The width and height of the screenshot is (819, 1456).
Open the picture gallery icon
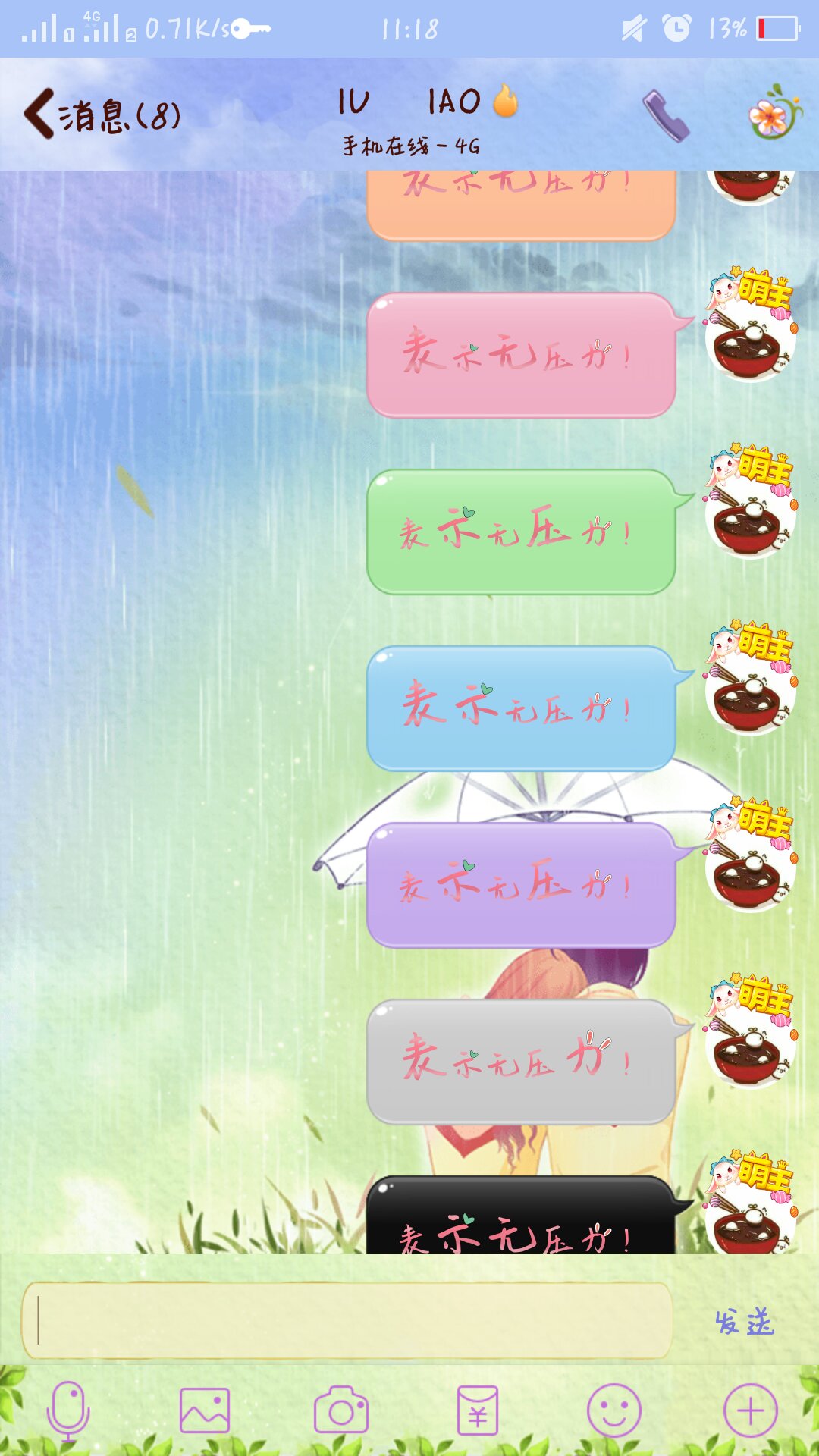point(205,1410)
